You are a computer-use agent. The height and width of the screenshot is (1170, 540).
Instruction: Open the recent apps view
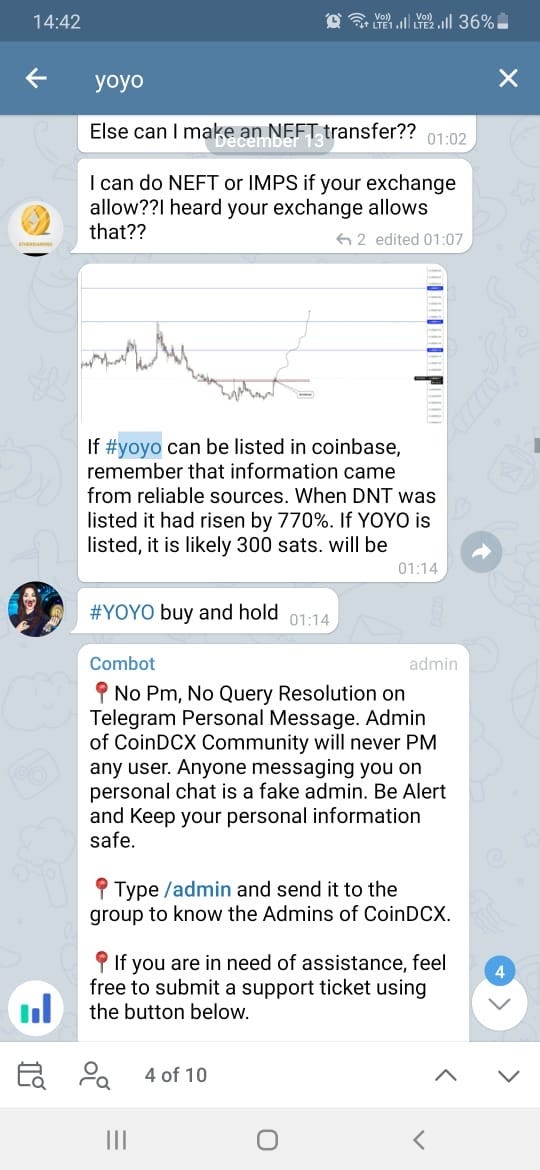point(116,1139)
